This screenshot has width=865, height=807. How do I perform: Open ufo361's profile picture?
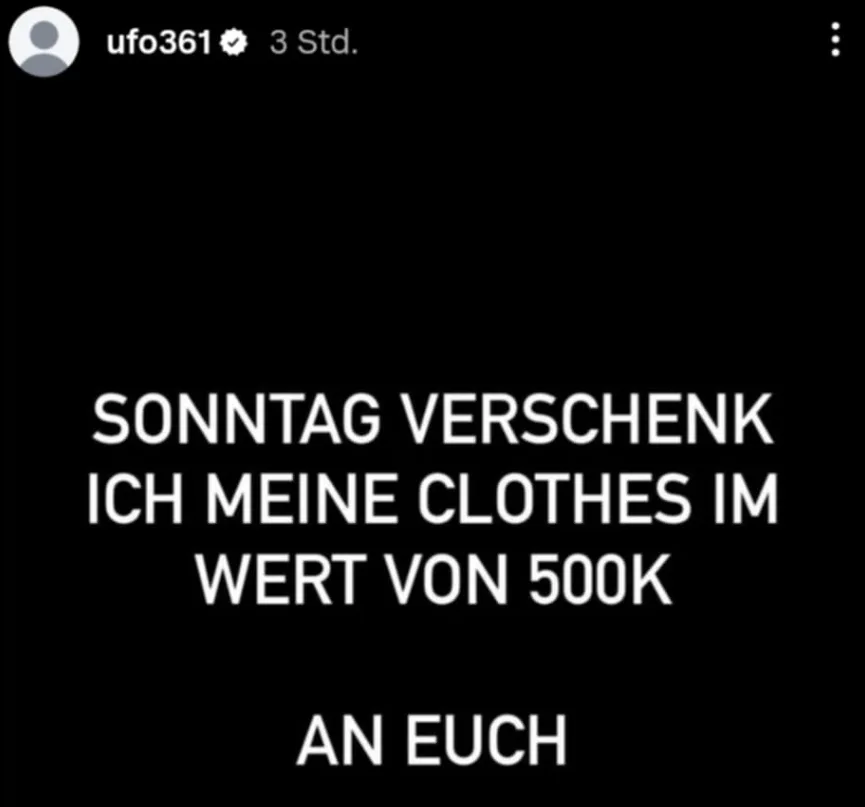(44, 46)
